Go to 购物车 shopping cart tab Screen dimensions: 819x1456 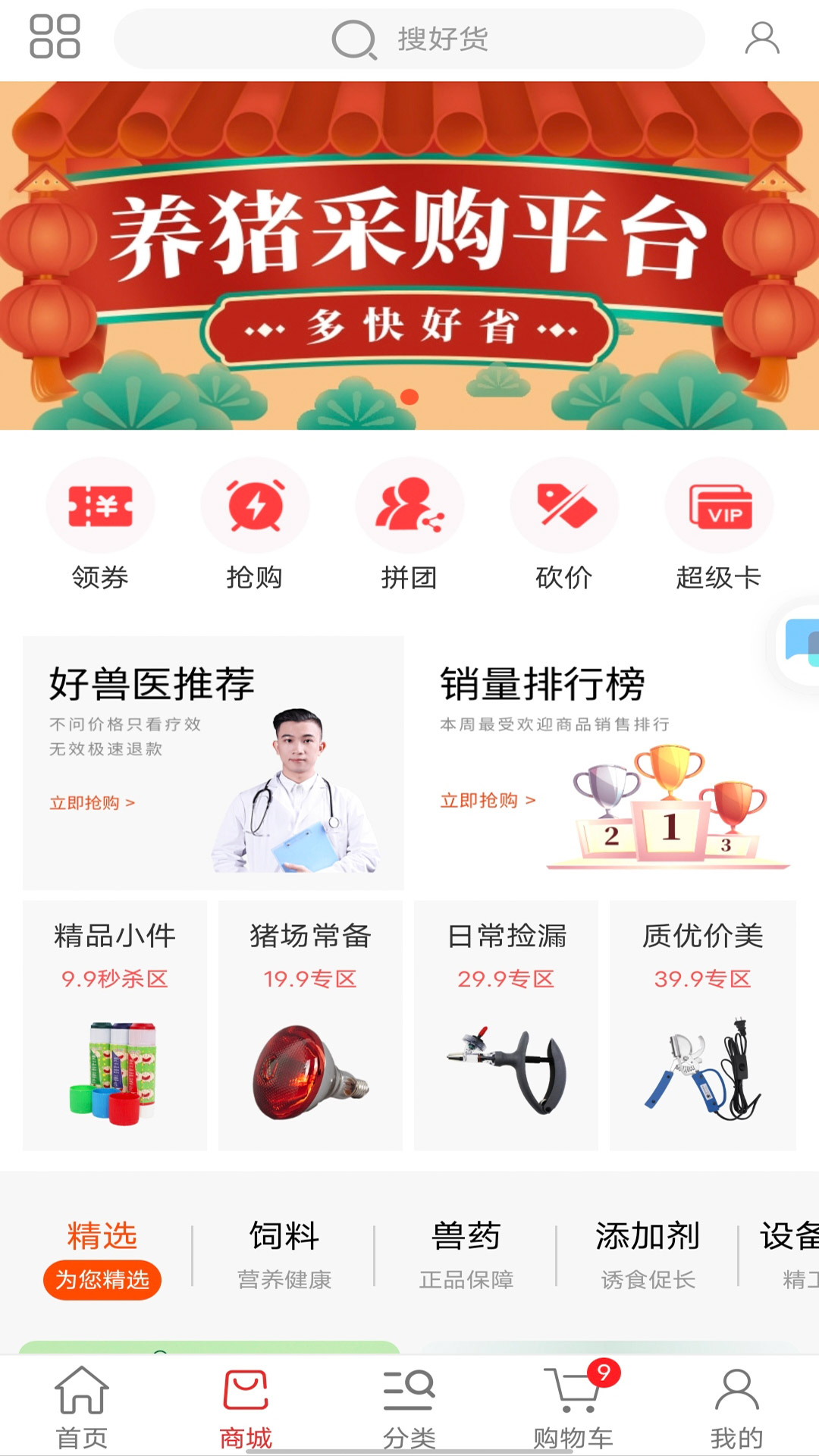573,1407
